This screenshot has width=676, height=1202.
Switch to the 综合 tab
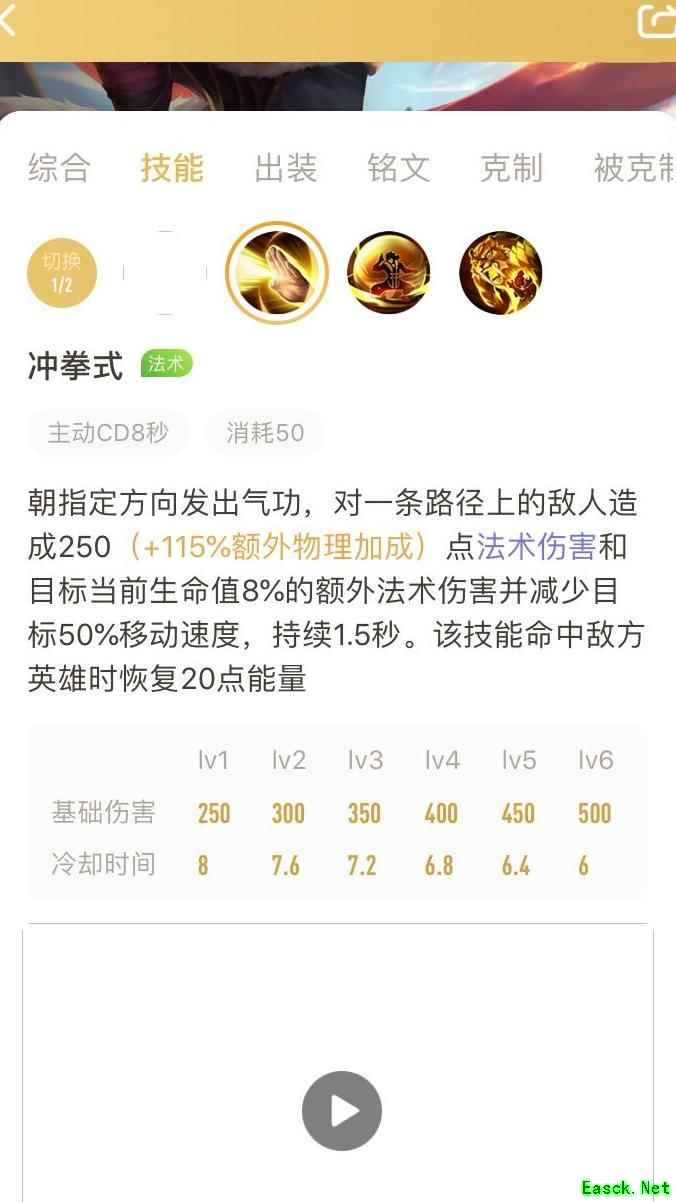(x=59, y=168)
